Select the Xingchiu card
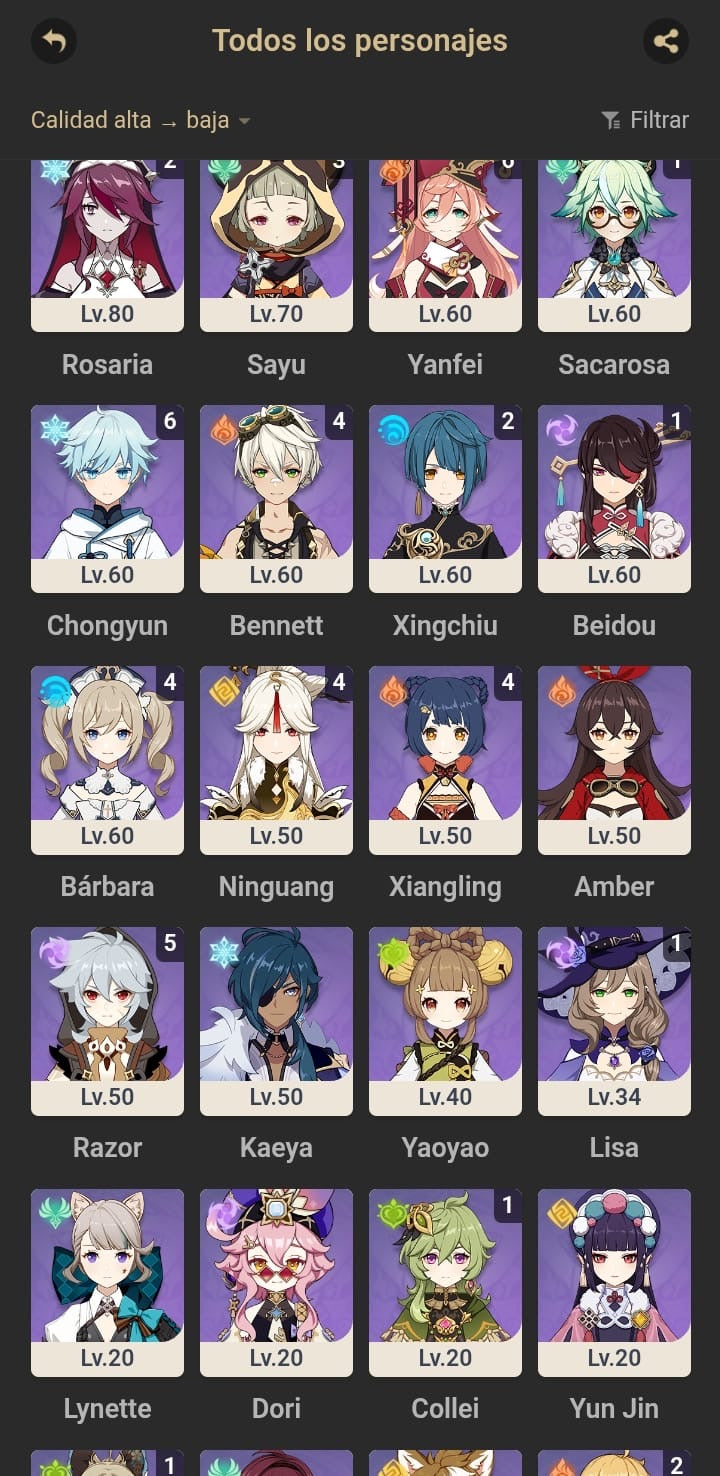Screen dimensions: 720x1476 tap(445, 499)
